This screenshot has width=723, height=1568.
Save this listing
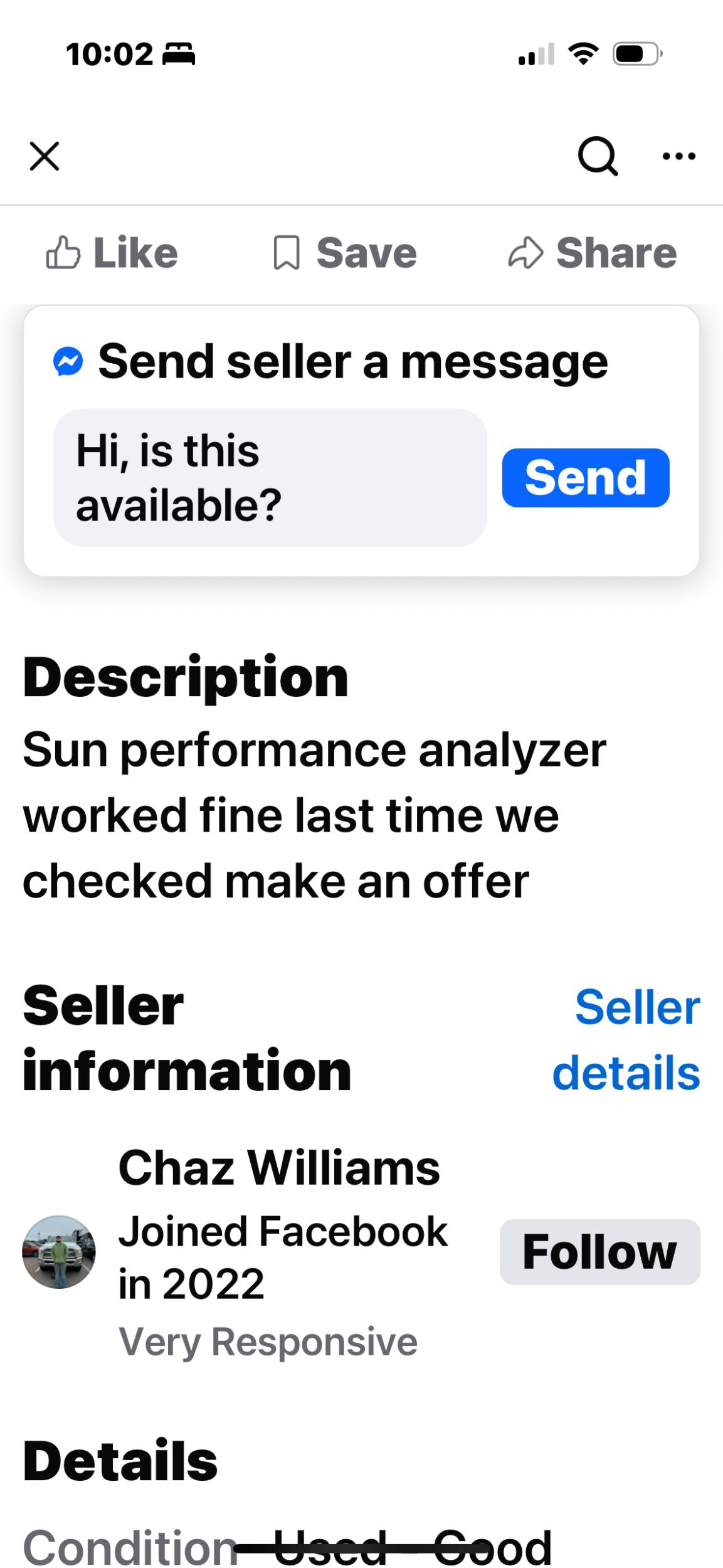pyautogui.click(x=346, y=253)
